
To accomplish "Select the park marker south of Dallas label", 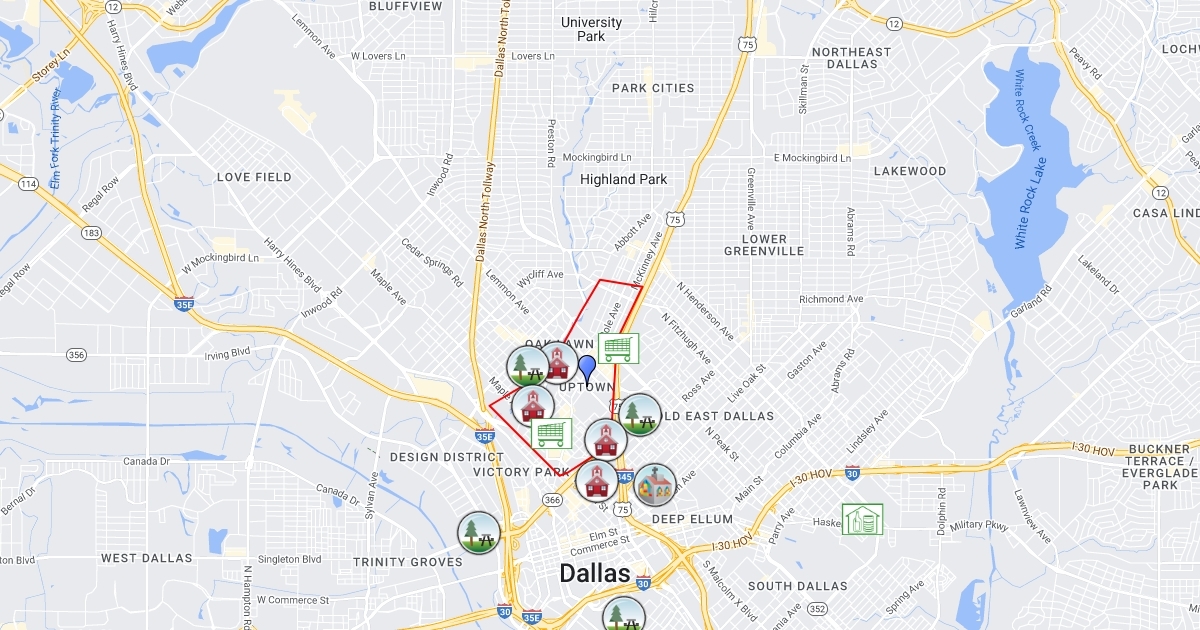I will (624, 614).
